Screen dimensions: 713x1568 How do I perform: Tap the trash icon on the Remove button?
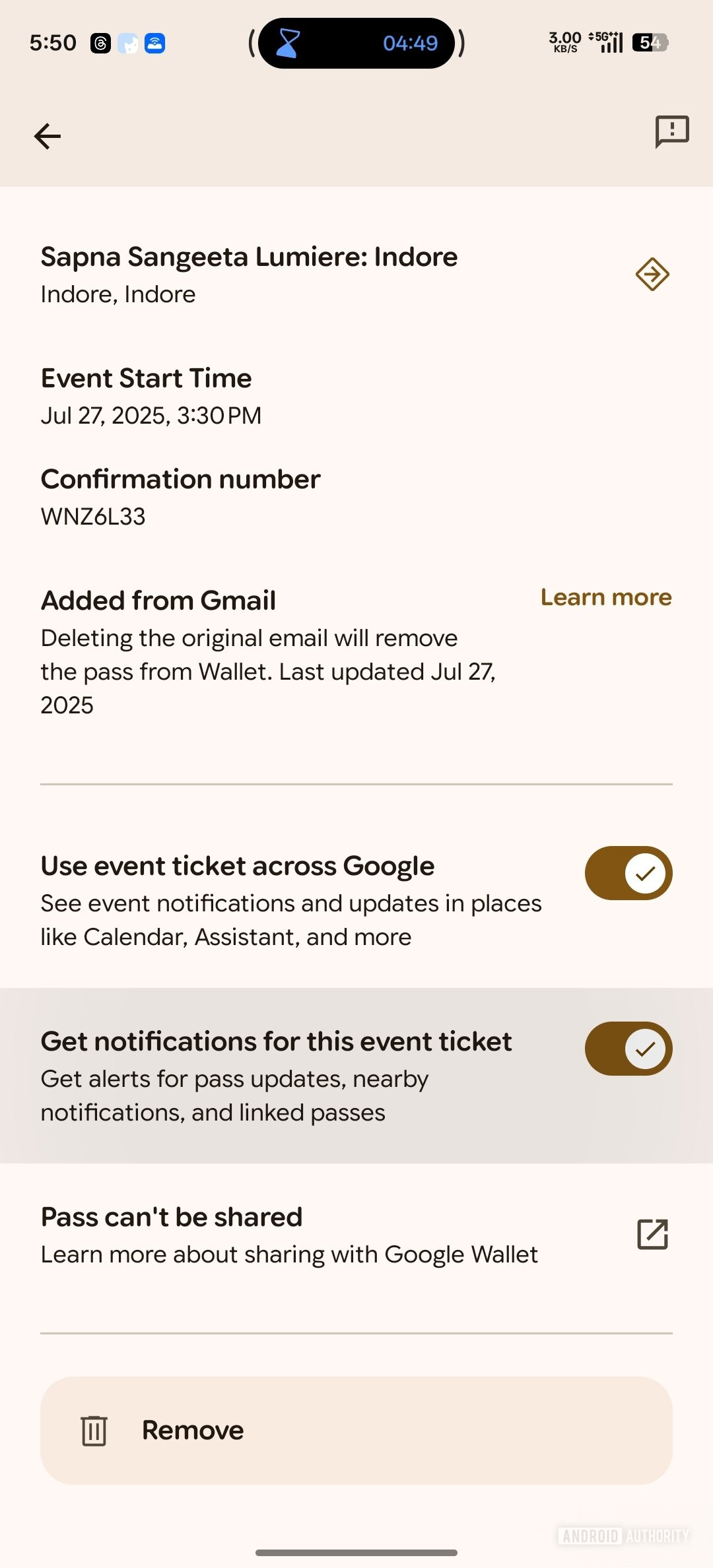(x=93, y=1429)
